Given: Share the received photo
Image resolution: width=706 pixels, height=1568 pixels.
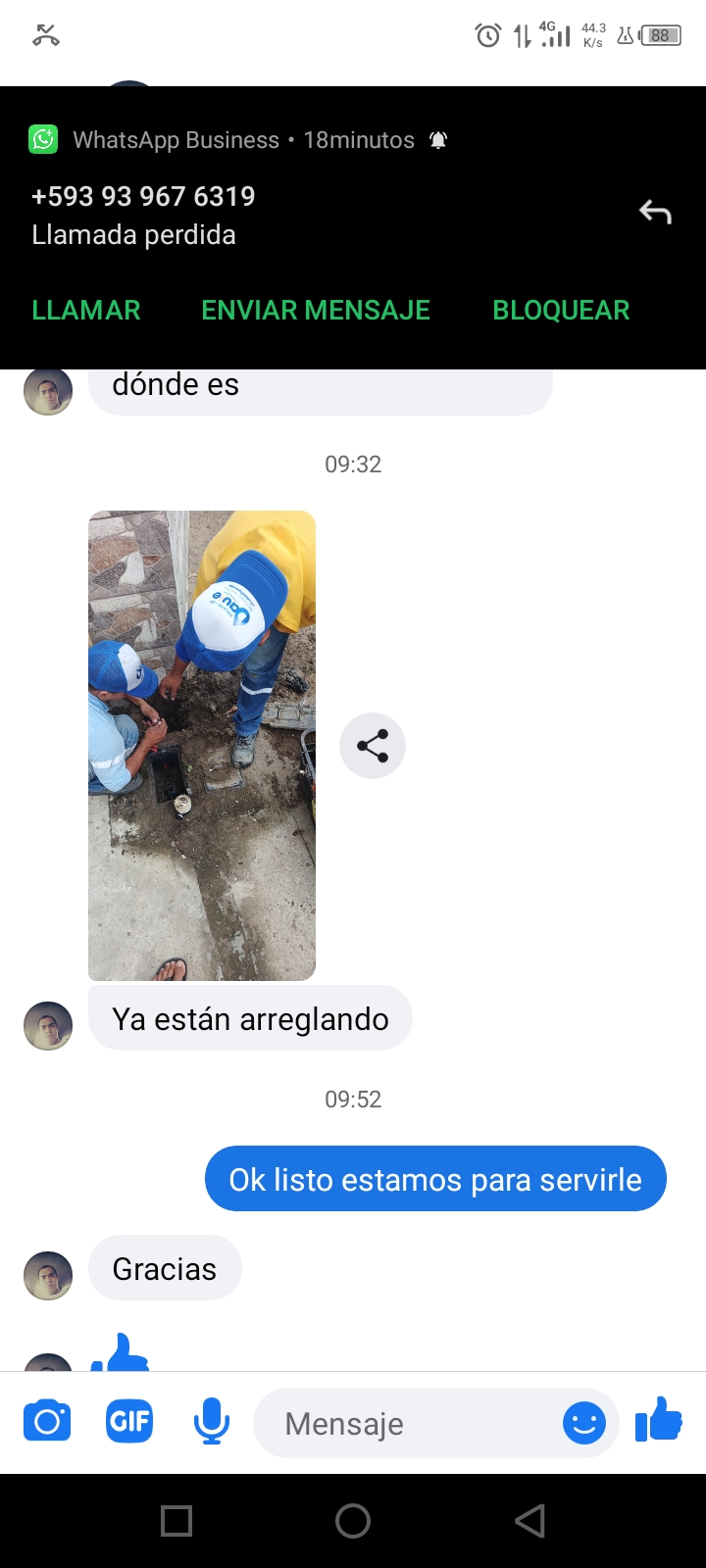Looking at the screenshot, I should tap(373, 746).
